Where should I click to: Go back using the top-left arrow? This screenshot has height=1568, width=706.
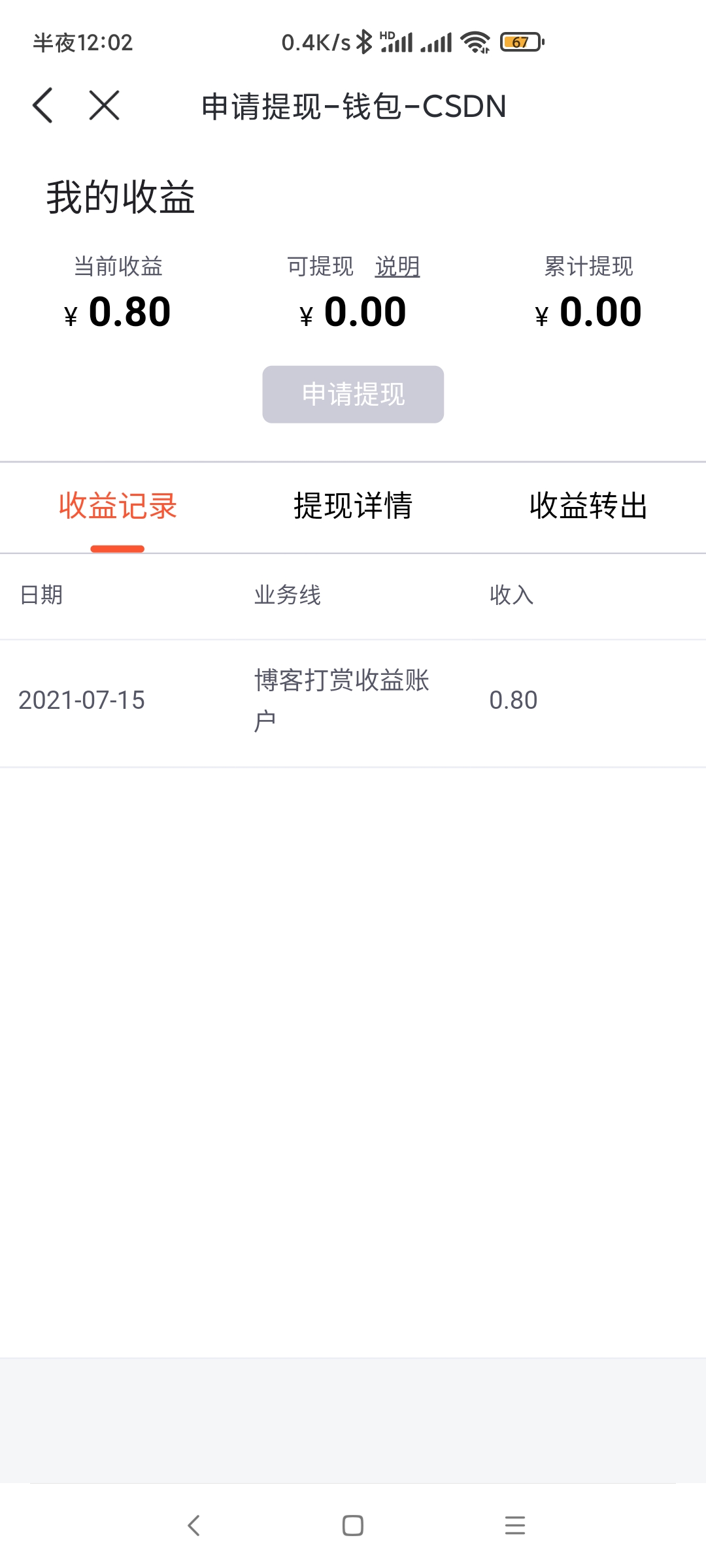[x=43, y=105]
